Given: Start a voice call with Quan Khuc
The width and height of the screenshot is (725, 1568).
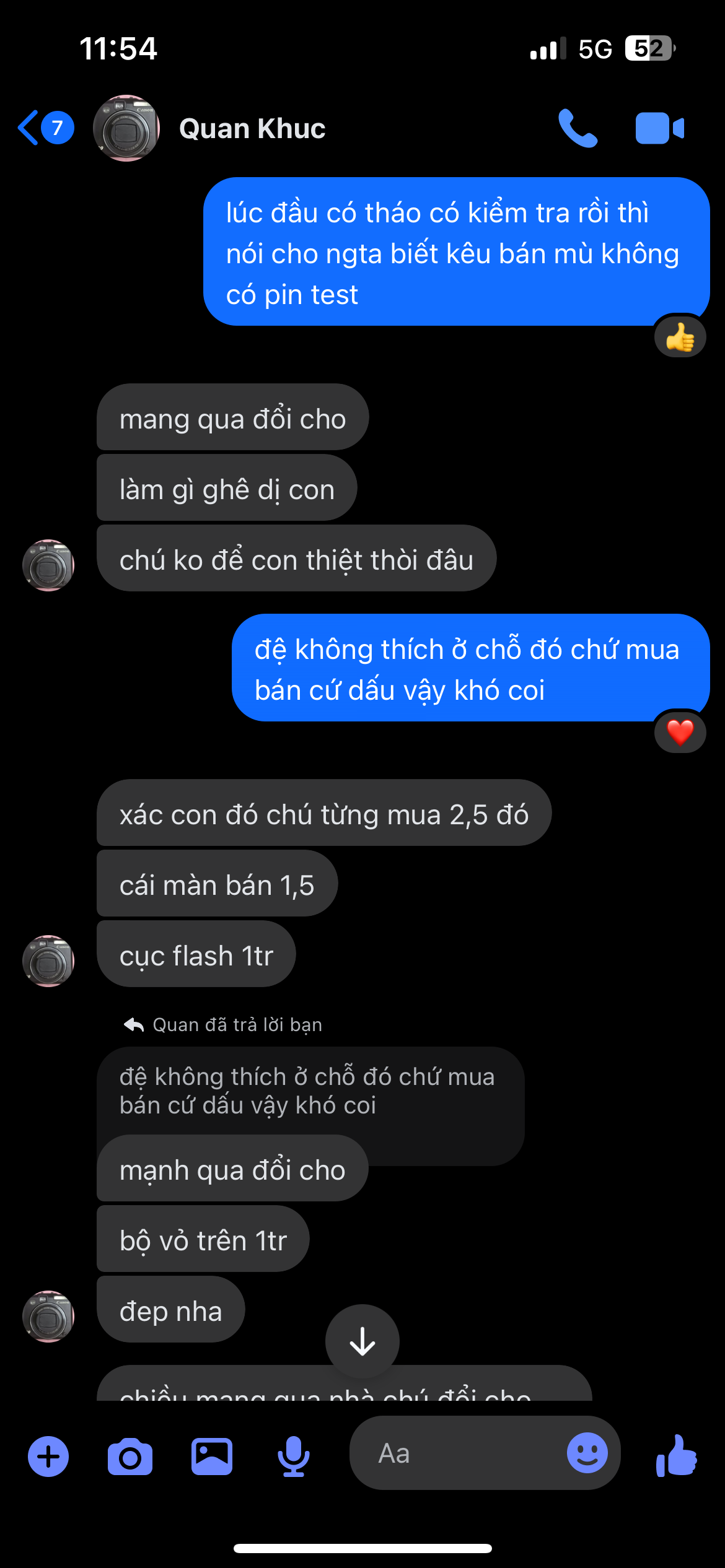Looking at the screenshot, I should coord(578,128).
